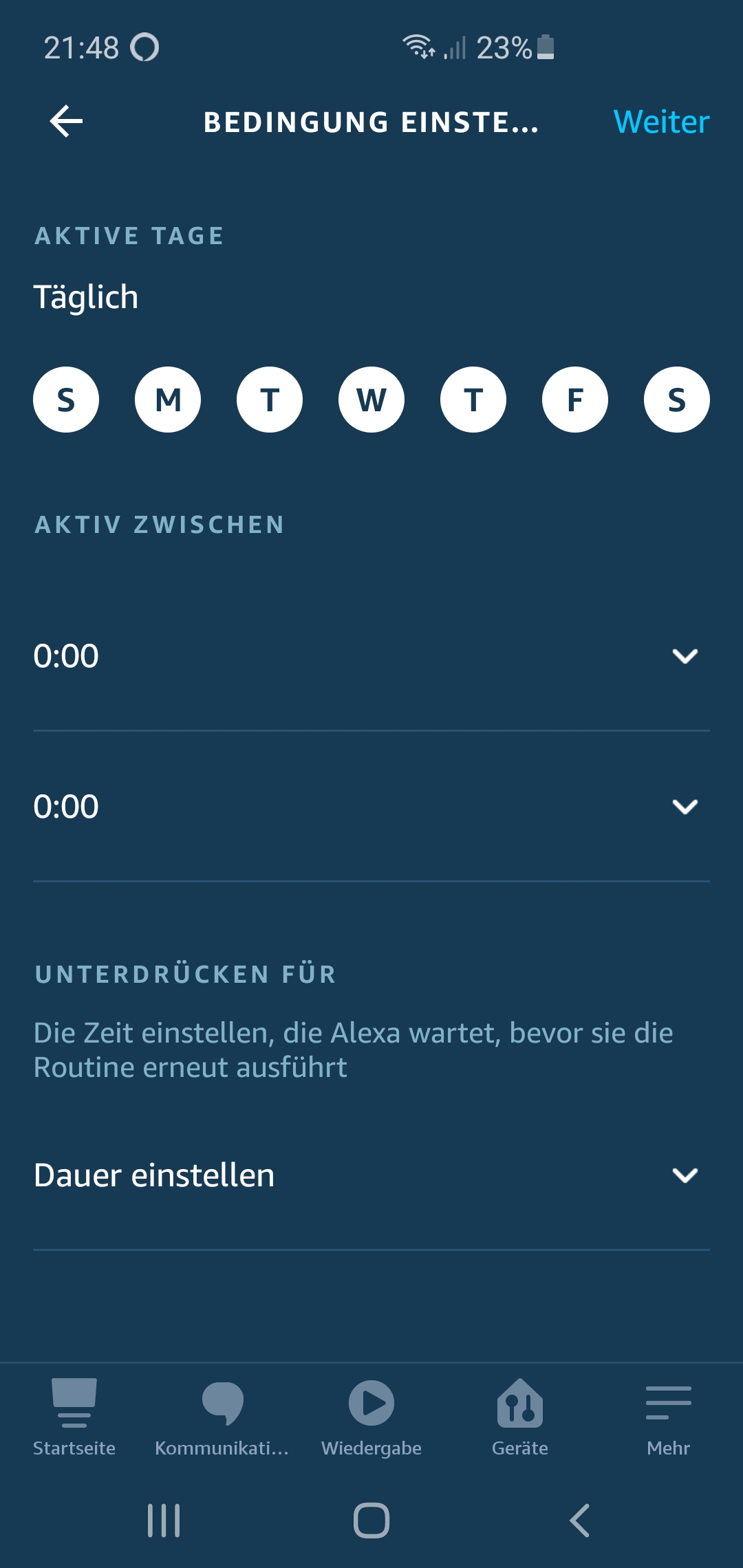Toggle the W (Wednesday) day circle
This screenshot has height=1568, width=743.
(371, 400)
